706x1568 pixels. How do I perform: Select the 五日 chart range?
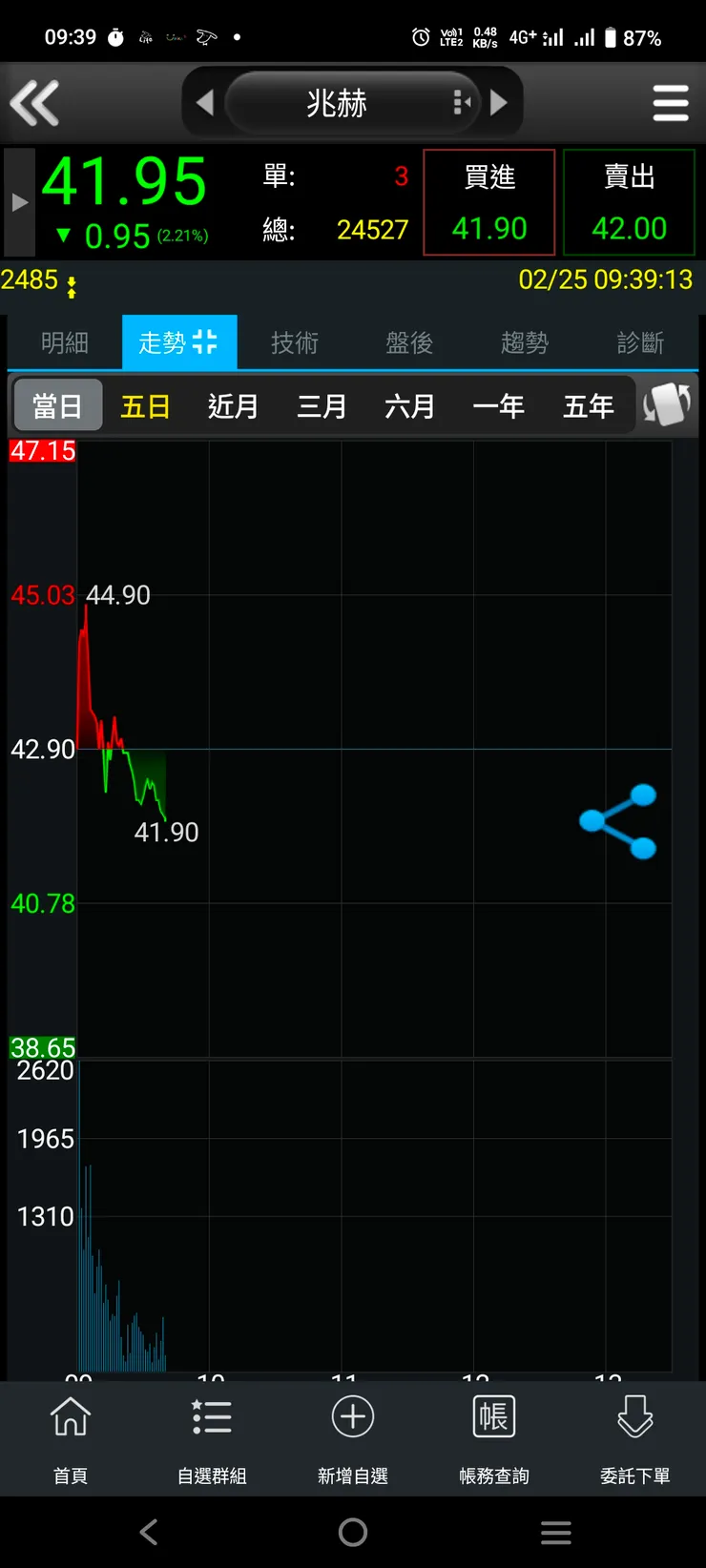point(145,406)
